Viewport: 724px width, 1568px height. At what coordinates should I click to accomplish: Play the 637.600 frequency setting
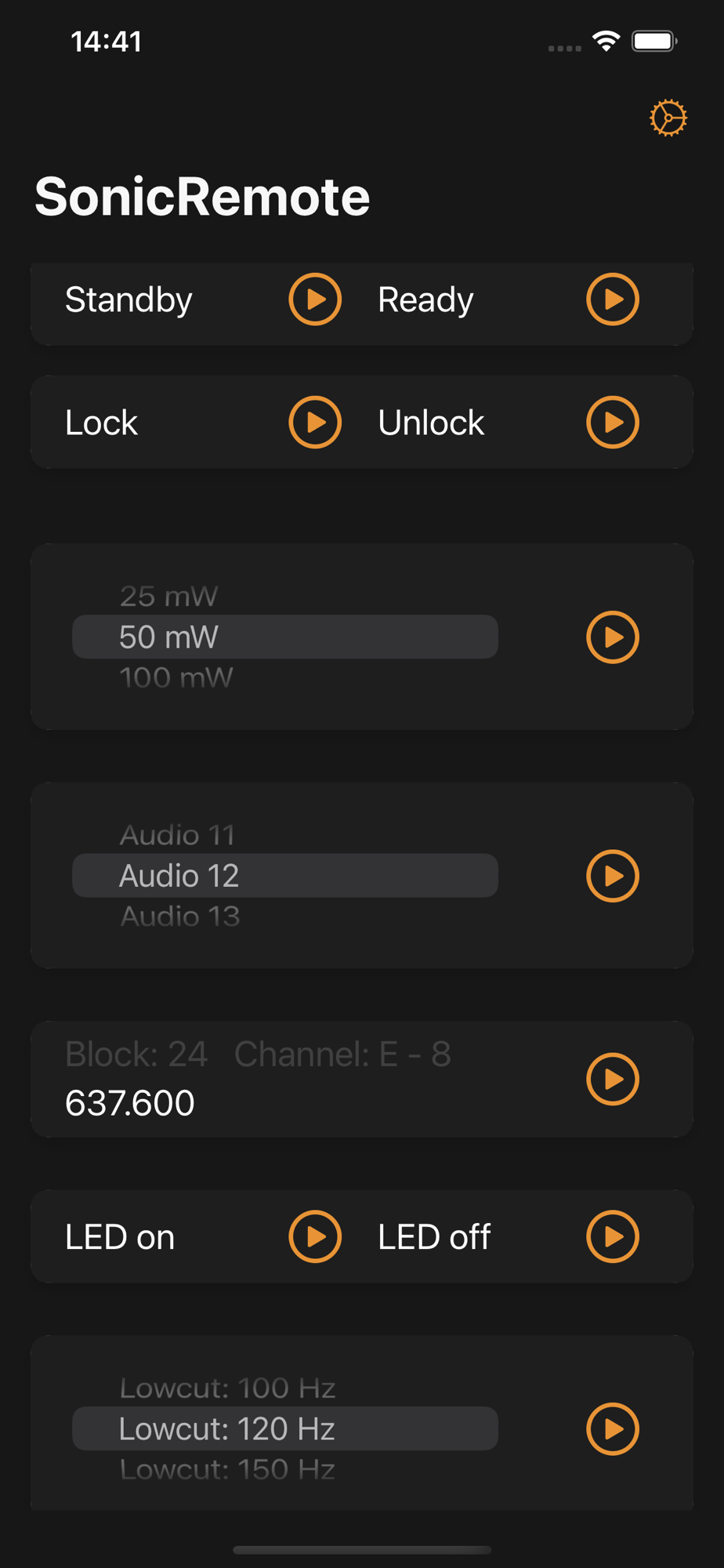(x=613, y=1079)
